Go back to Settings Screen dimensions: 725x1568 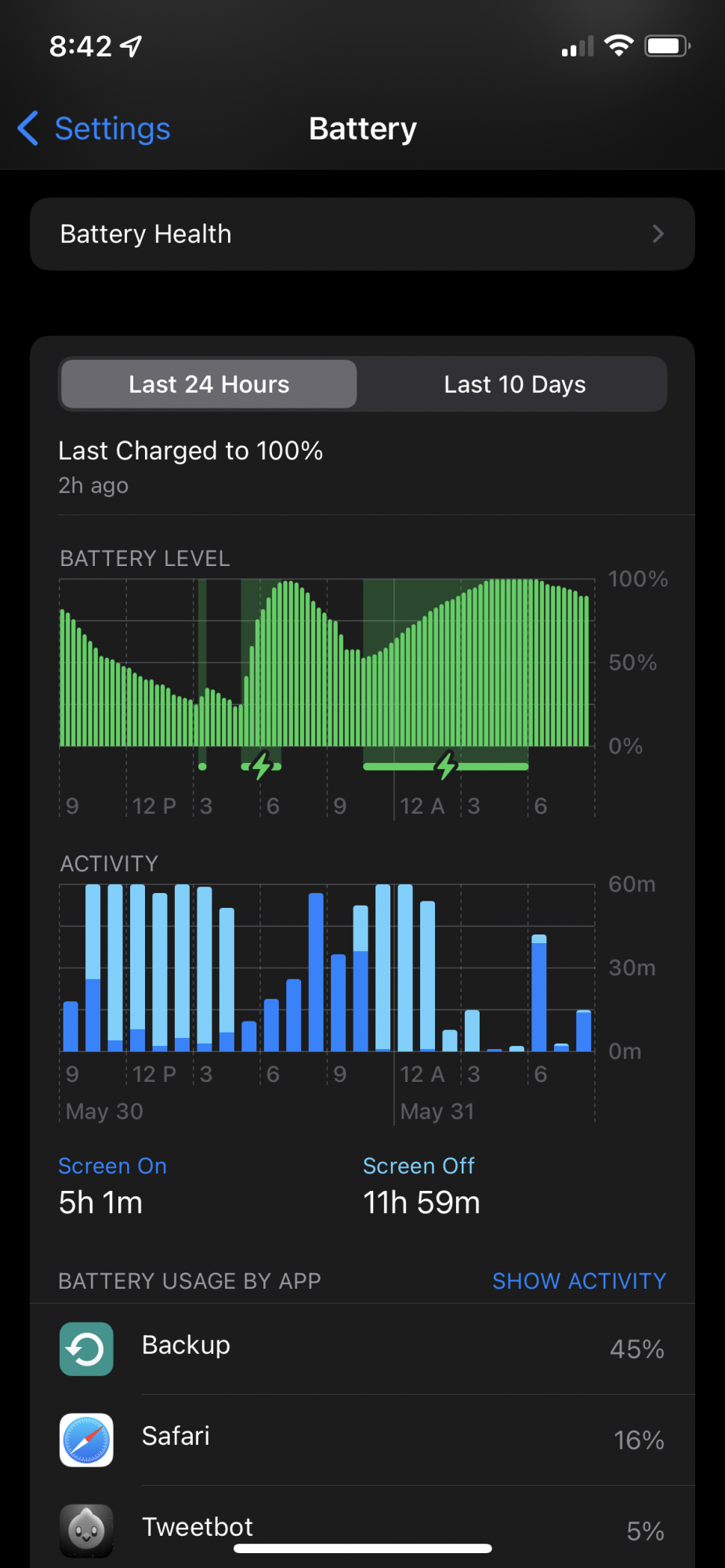click(x=94, y=129)
